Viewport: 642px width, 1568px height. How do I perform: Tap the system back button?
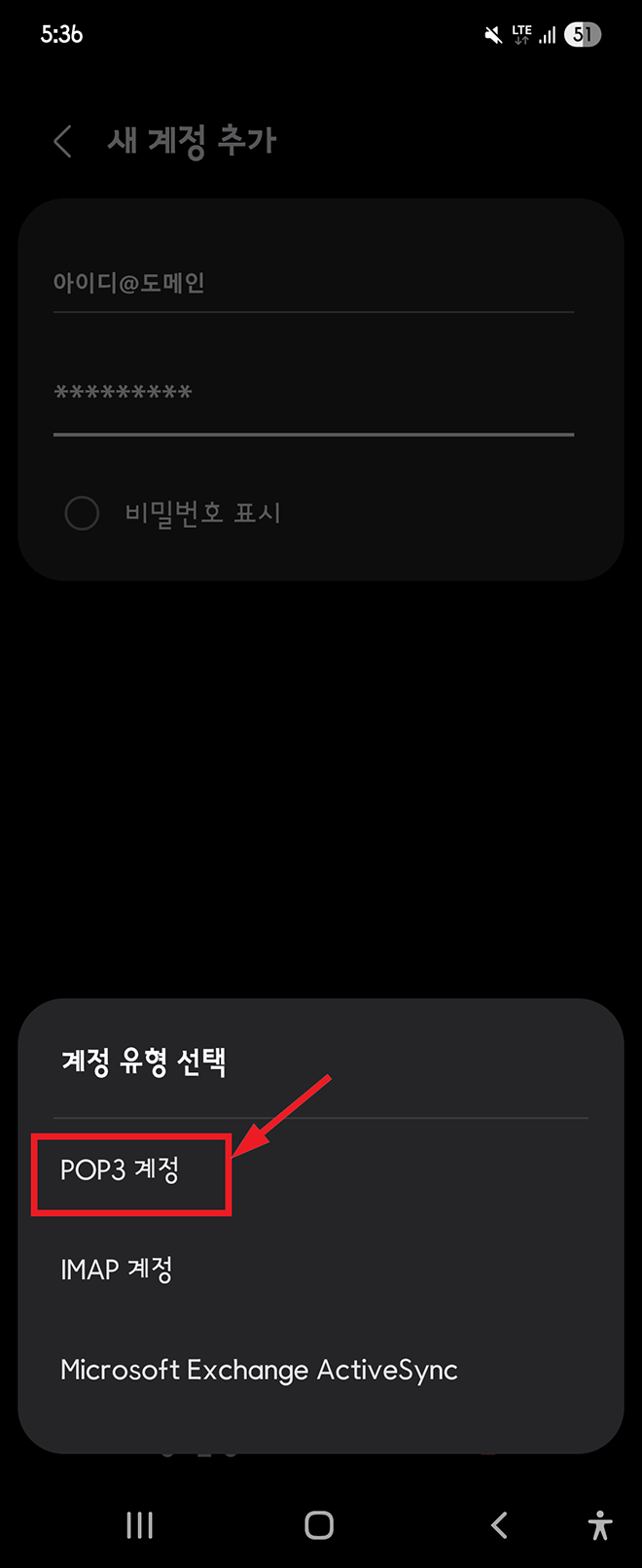(499, 1525)
